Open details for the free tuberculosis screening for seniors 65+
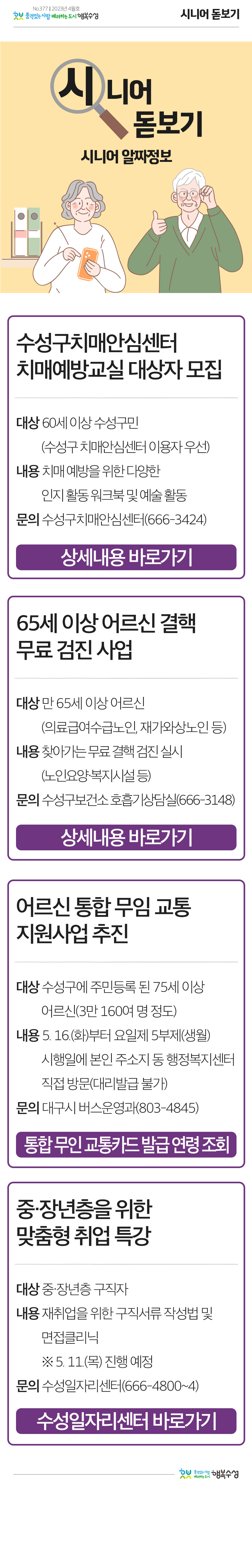The width and height of the screenshot is (252, 1568). click(126, 837)
